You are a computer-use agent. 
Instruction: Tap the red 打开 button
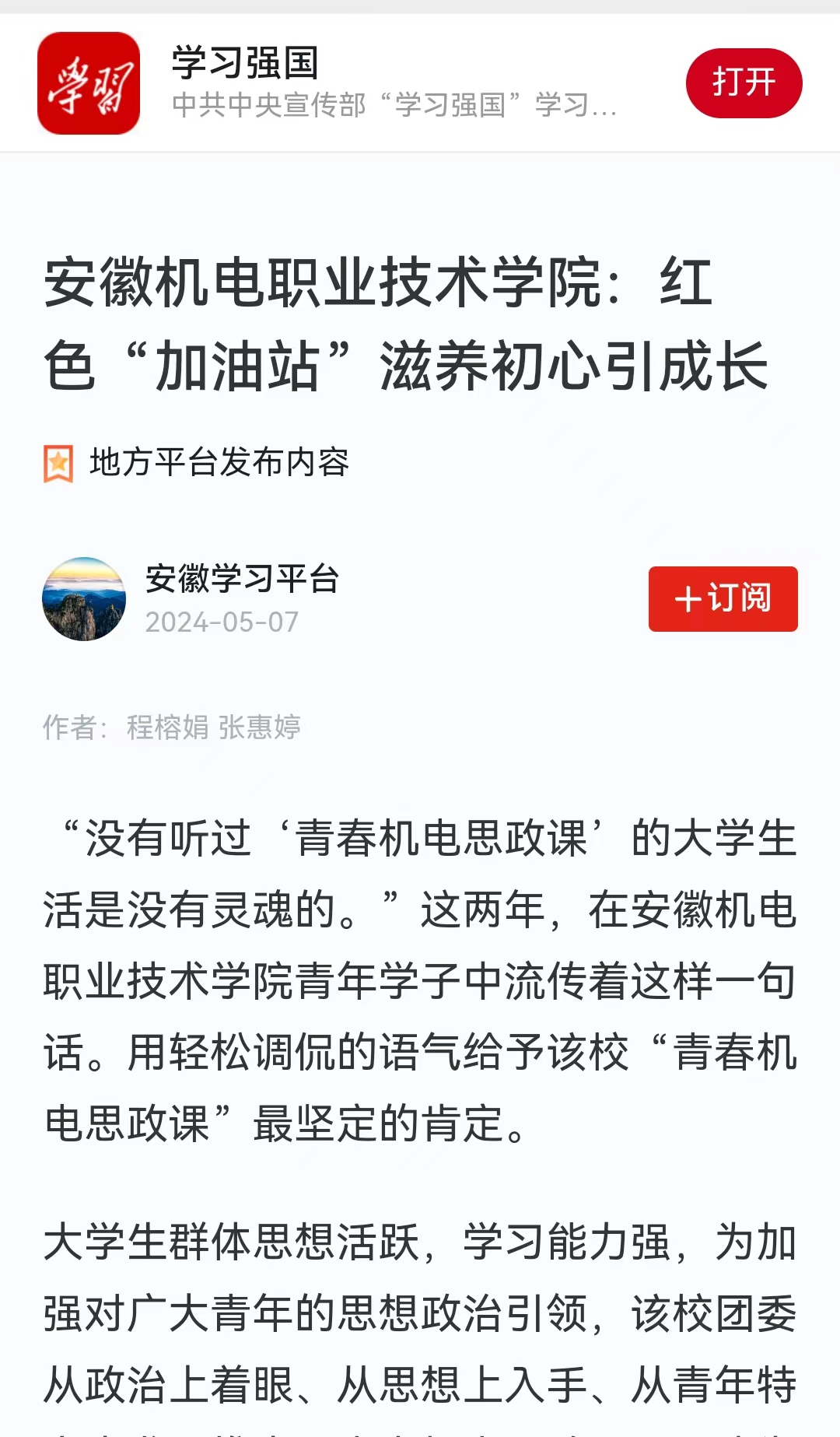(744, 83)
